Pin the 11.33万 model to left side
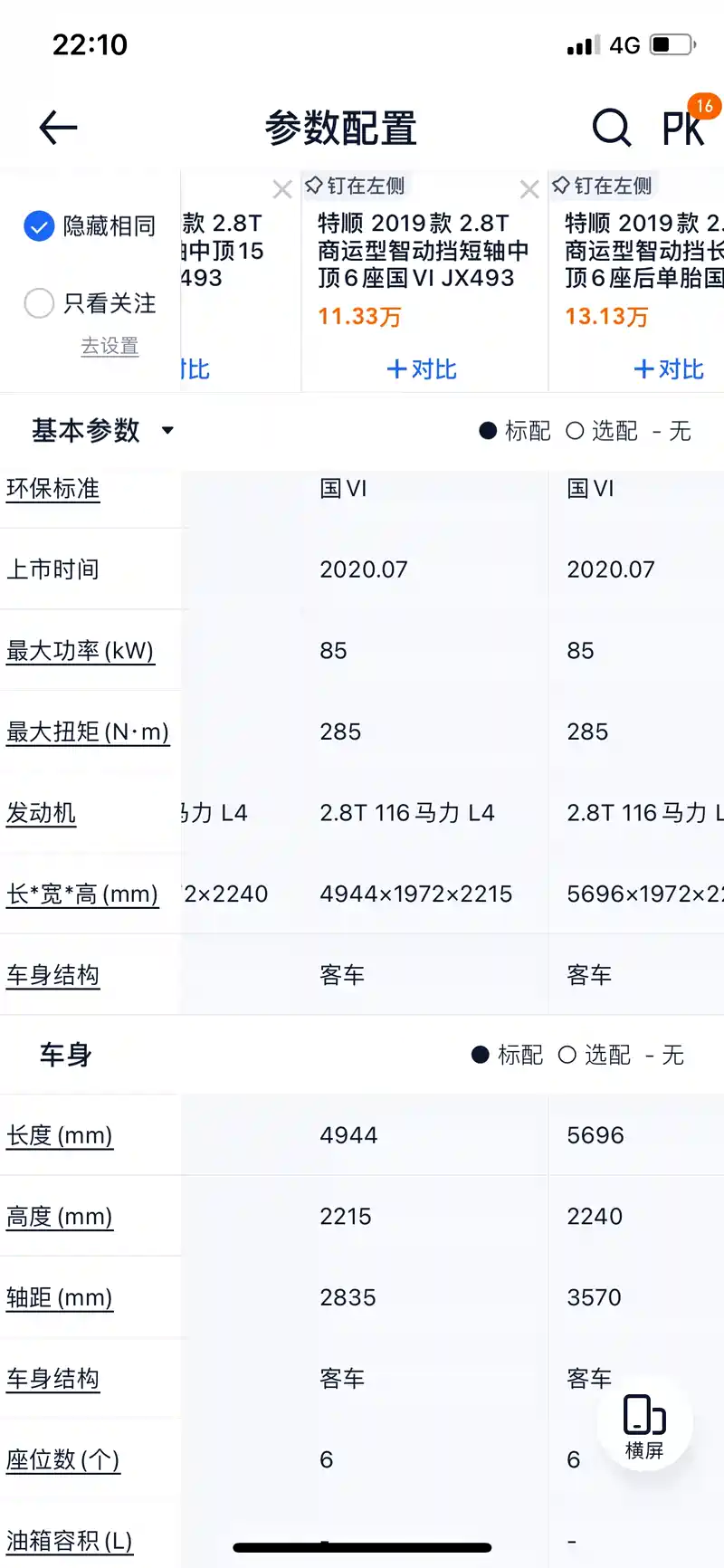Image resolution: width=724 pixels, height=1568 pixels. [355, 186]
